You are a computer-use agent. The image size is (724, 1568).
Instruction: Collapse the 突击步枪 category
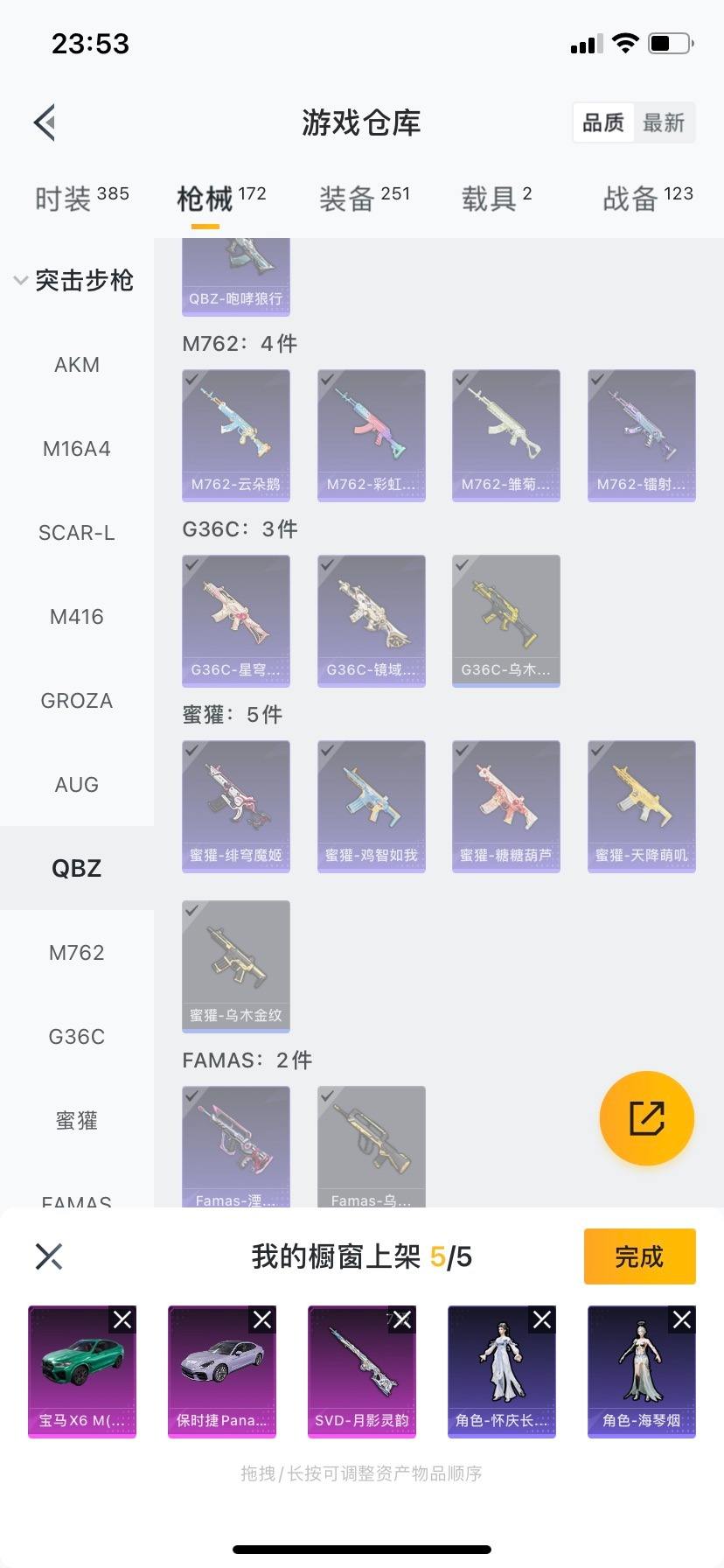pyautogui.click(x=74, y=281)
